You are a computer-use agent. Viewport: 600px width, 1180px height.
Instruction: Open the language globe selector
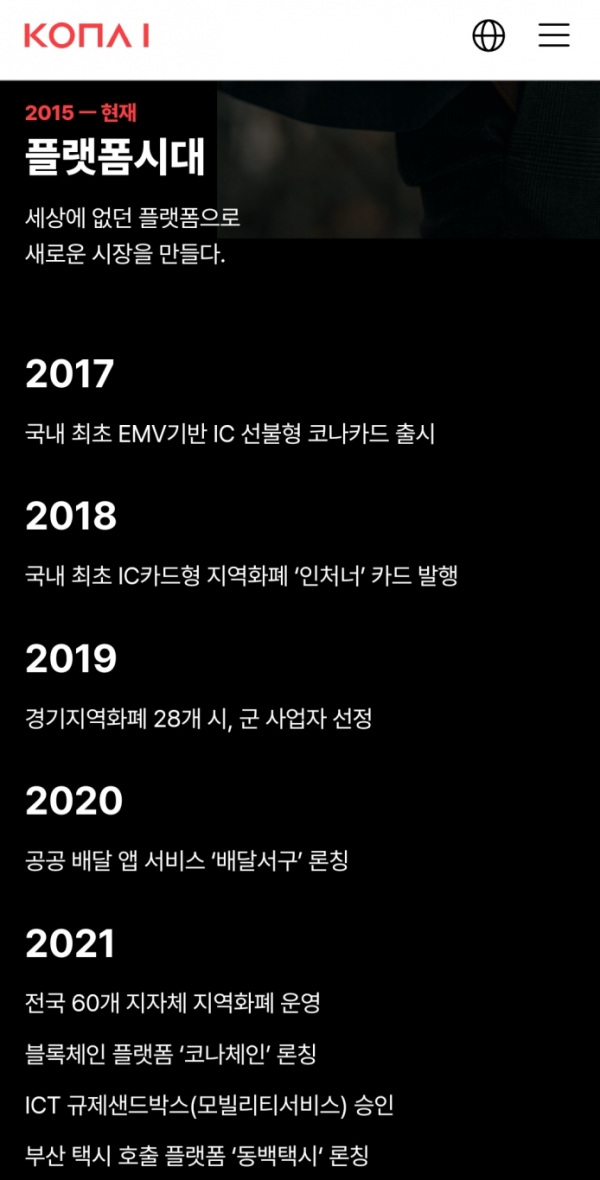489,35
